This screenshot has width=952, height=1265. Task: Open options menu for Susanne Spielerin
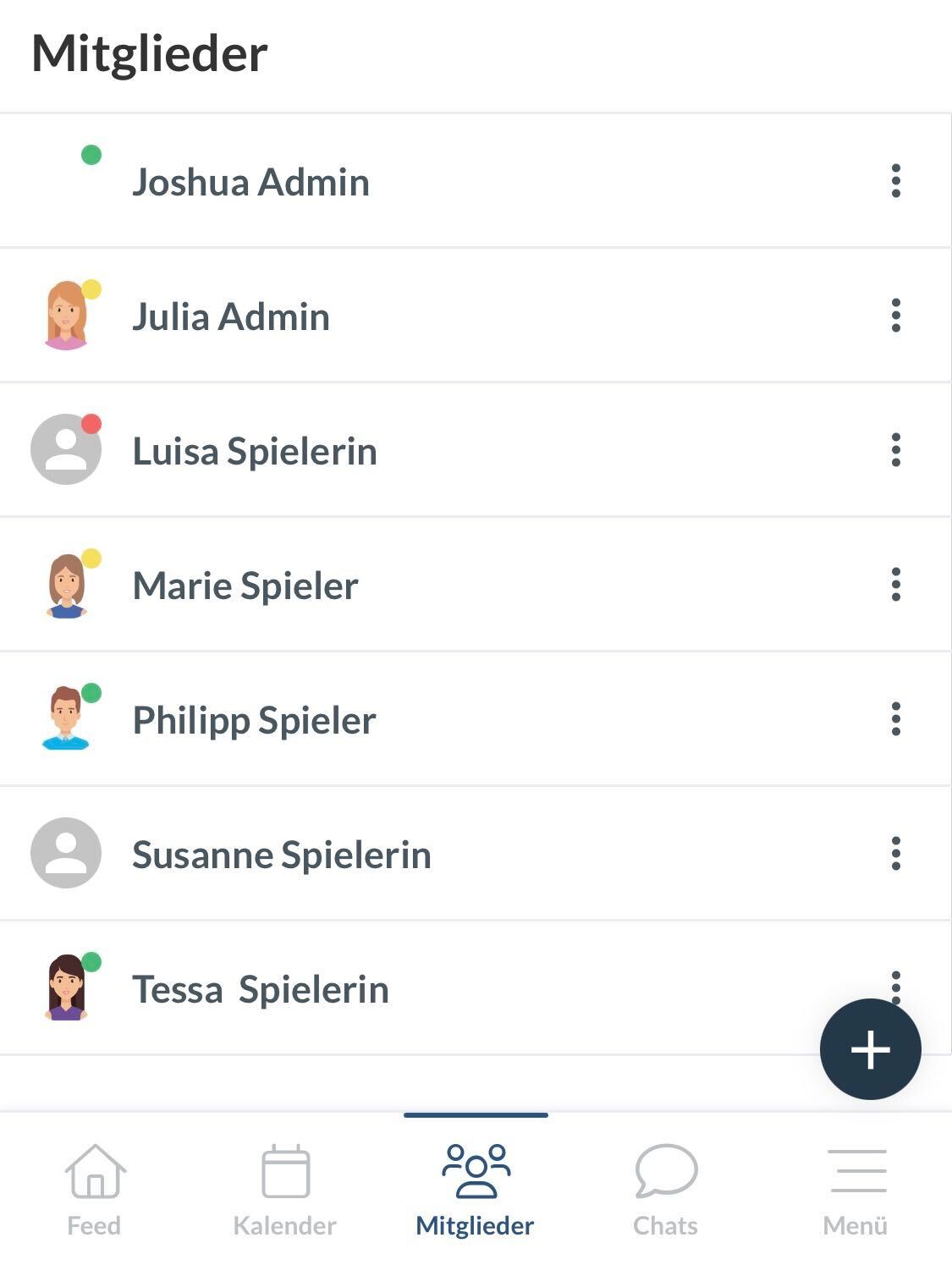895,854
